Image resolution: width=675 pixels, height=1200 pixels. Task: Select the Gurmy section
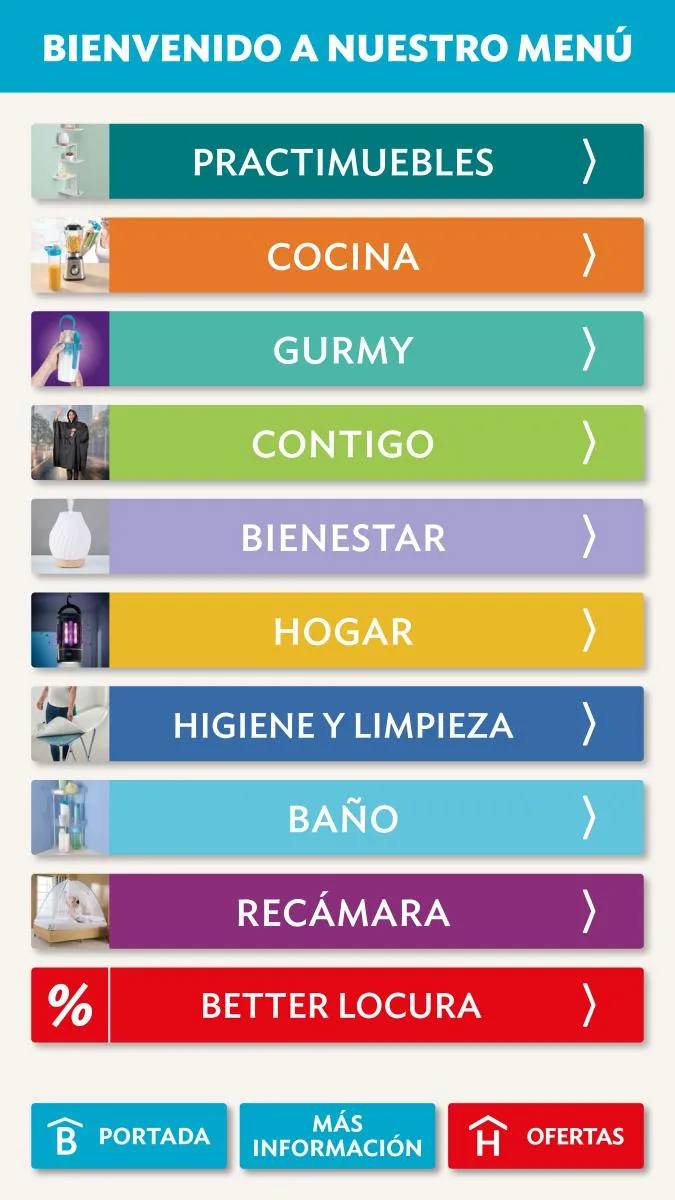click(x=337, y=349)
